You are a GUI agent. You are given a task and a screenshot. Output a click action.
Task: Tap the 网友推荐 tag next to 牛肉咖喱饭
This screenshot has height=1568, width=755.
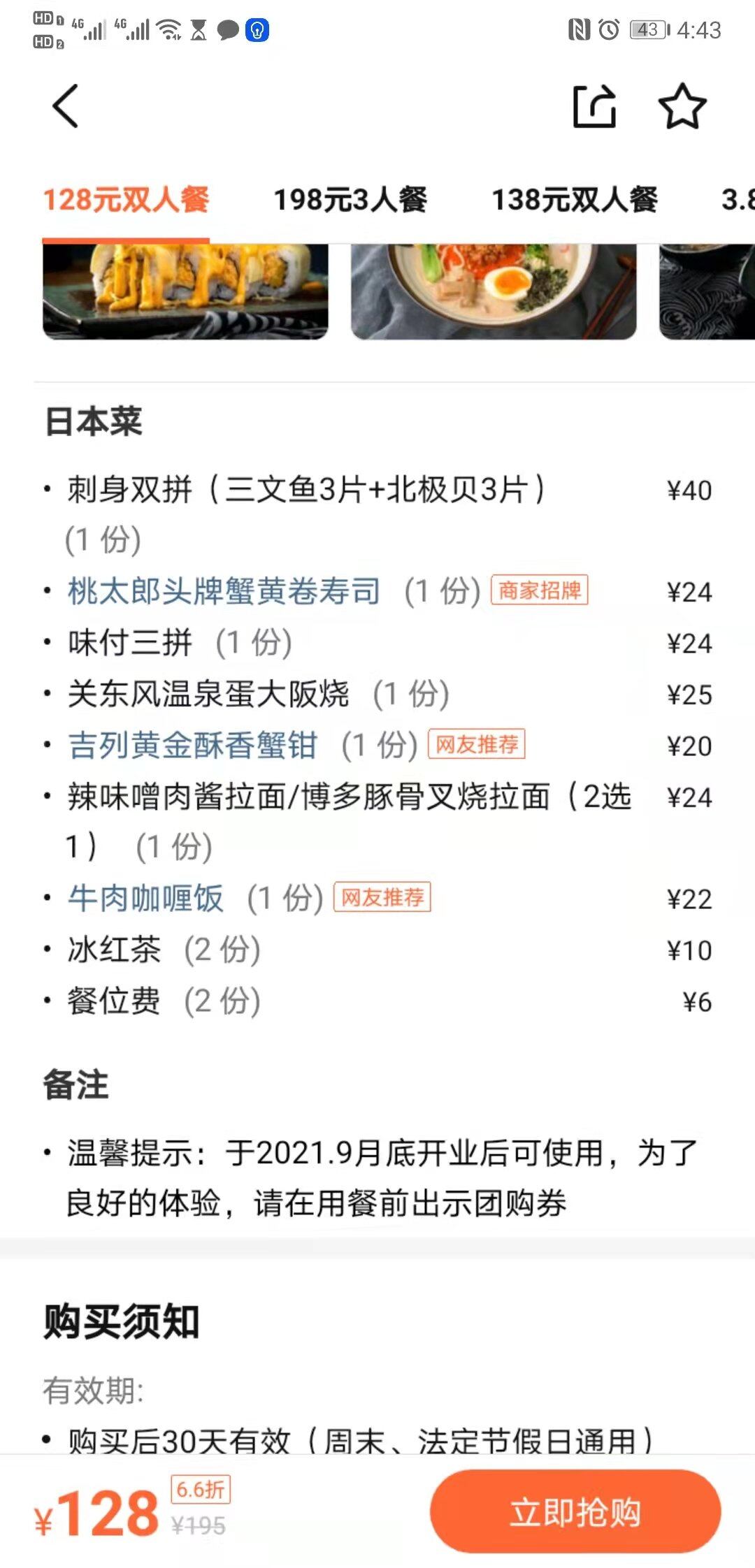[x=383, y=899]
